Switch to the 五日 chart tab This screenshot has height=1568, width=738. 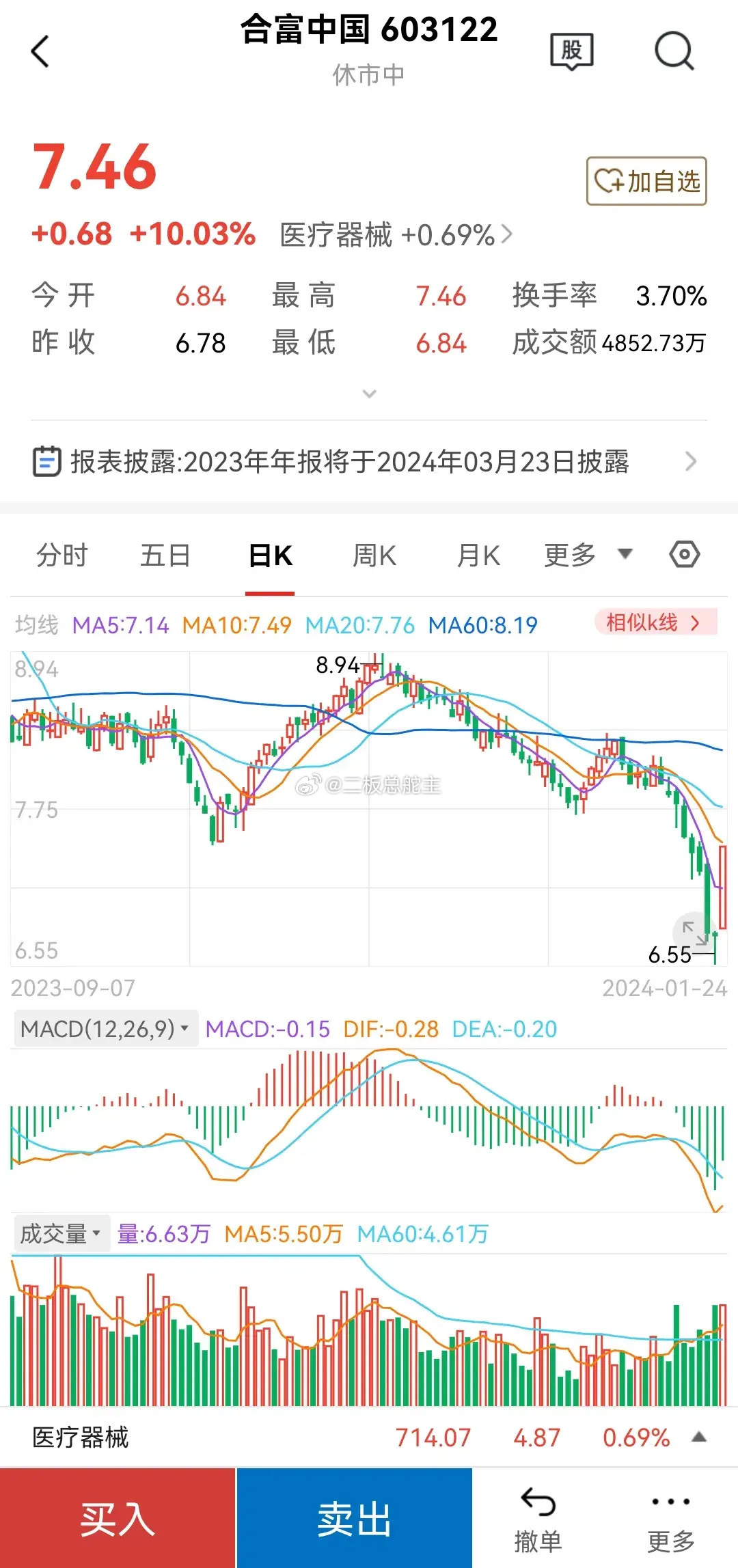[x=165, y=555]
